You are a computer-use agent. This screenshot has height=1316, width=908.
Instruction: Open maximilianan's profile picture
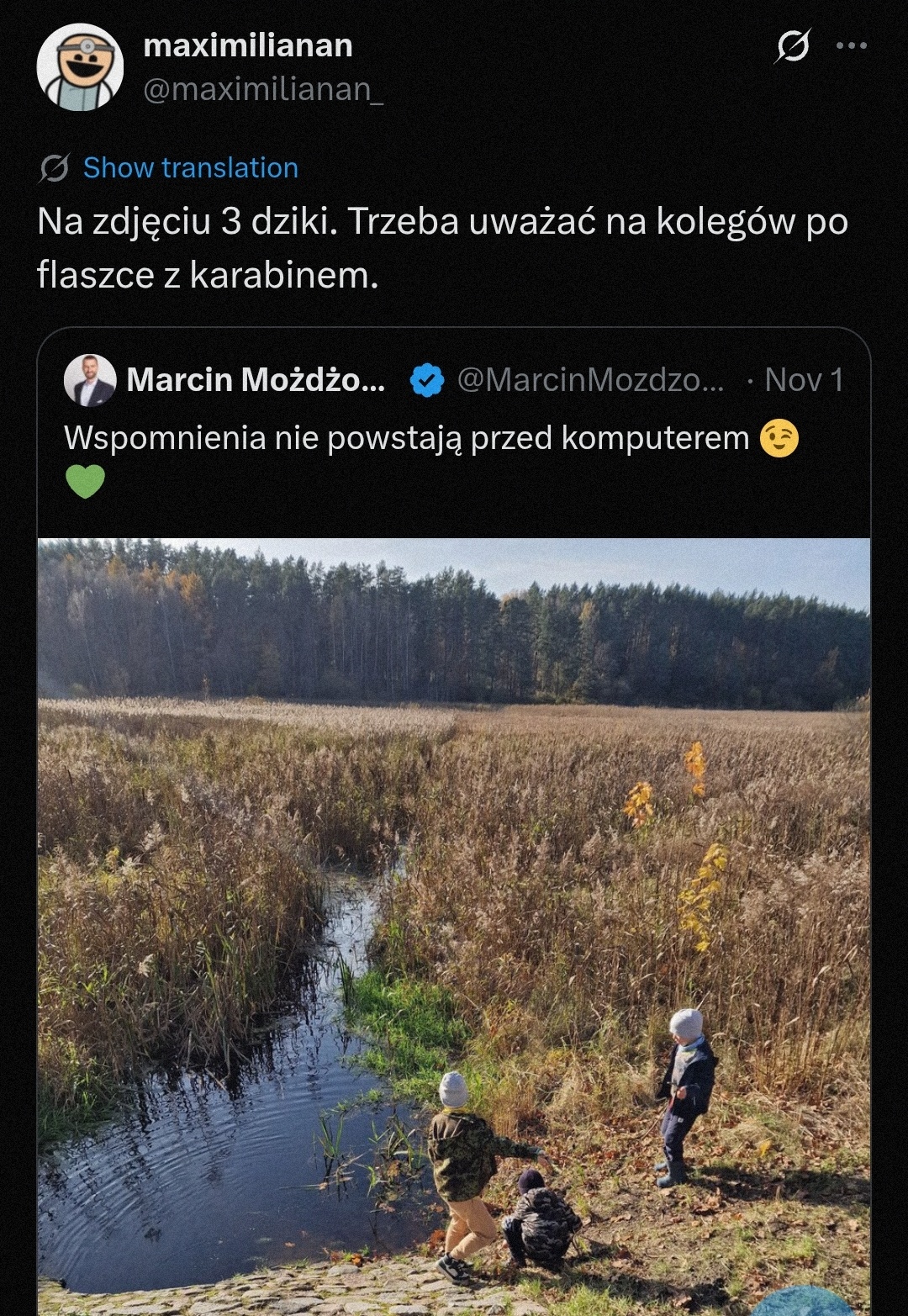[80, 67]
